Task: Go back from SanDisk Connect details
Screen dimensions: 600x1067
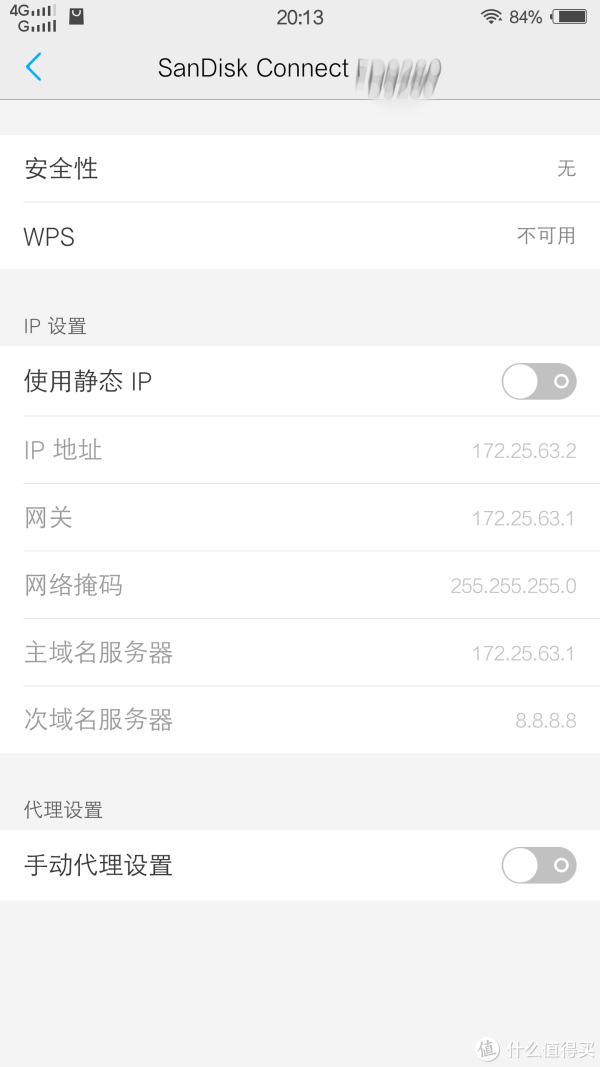Action: (33, 67)
